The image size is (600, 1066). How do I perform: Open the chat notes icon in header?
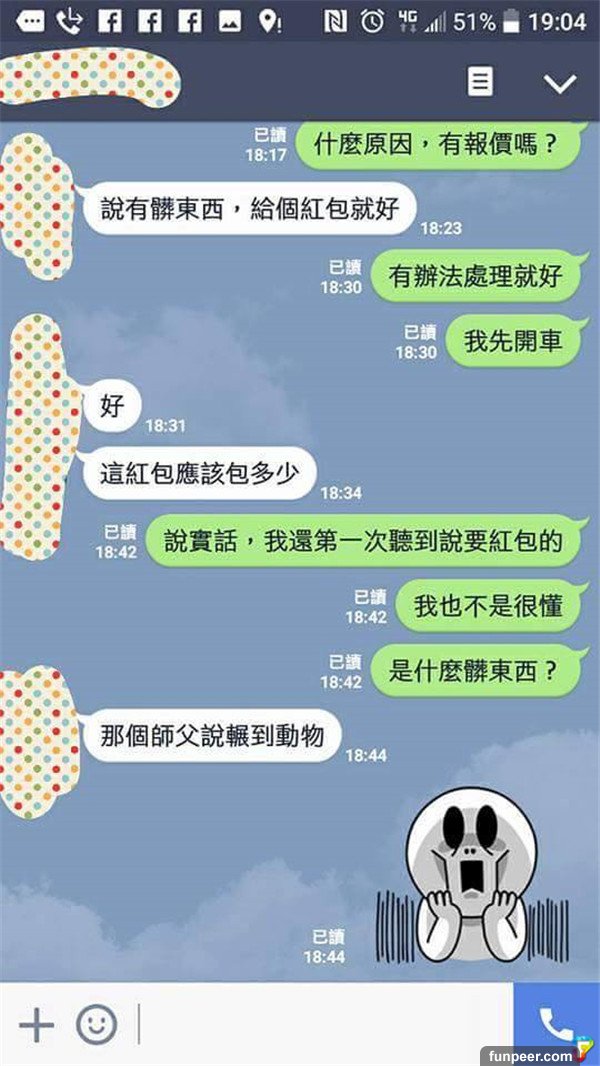click(x=481, y=82)
